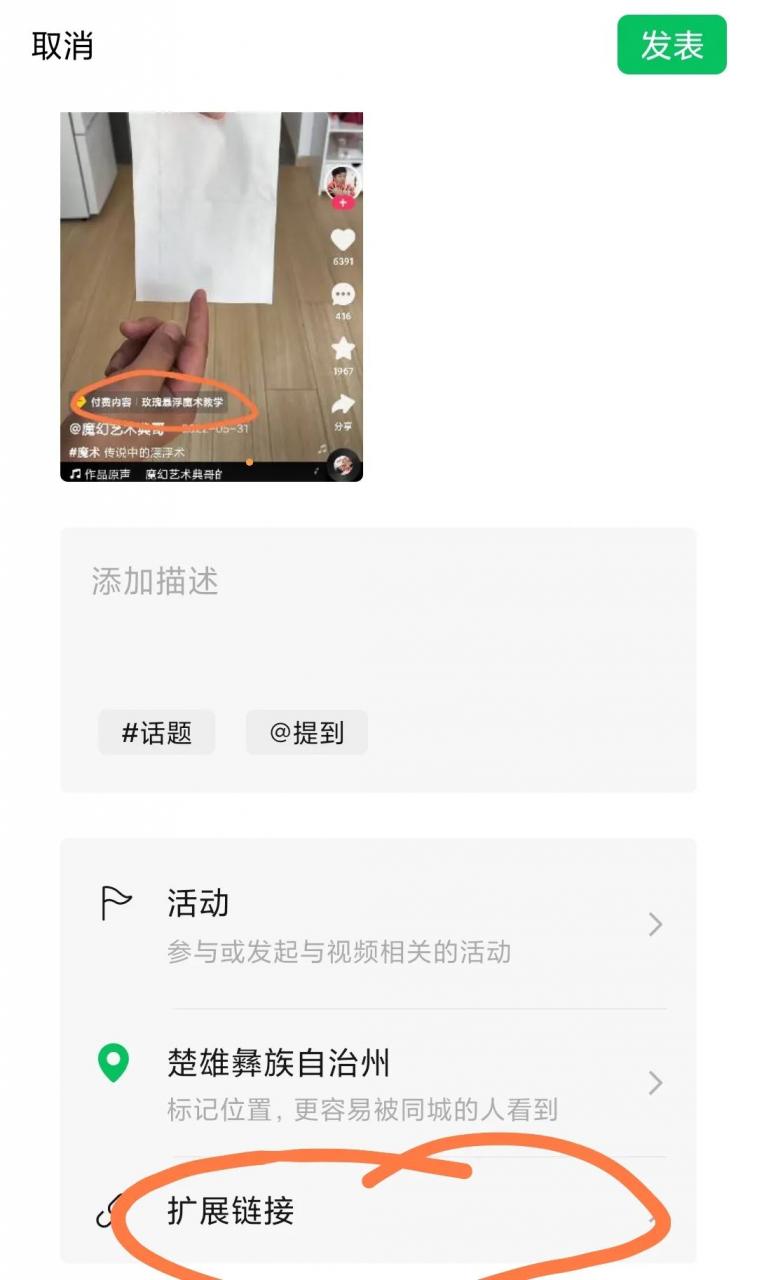The width and height of the screenshot is (757, 1280).
Task: Tap the creator avatar with red plus
Action: point(341,182)
